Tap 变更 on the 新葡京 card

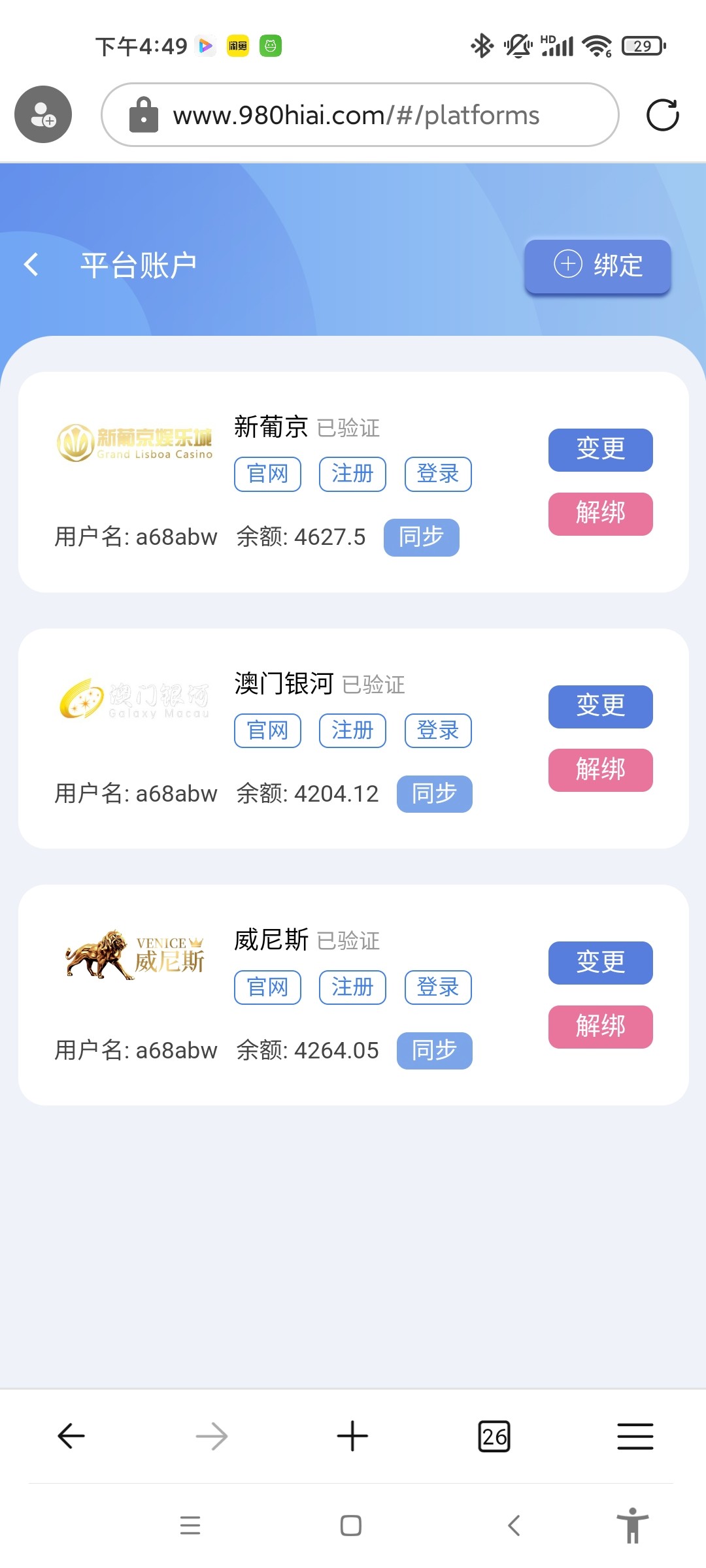click(x=600, y=449)
